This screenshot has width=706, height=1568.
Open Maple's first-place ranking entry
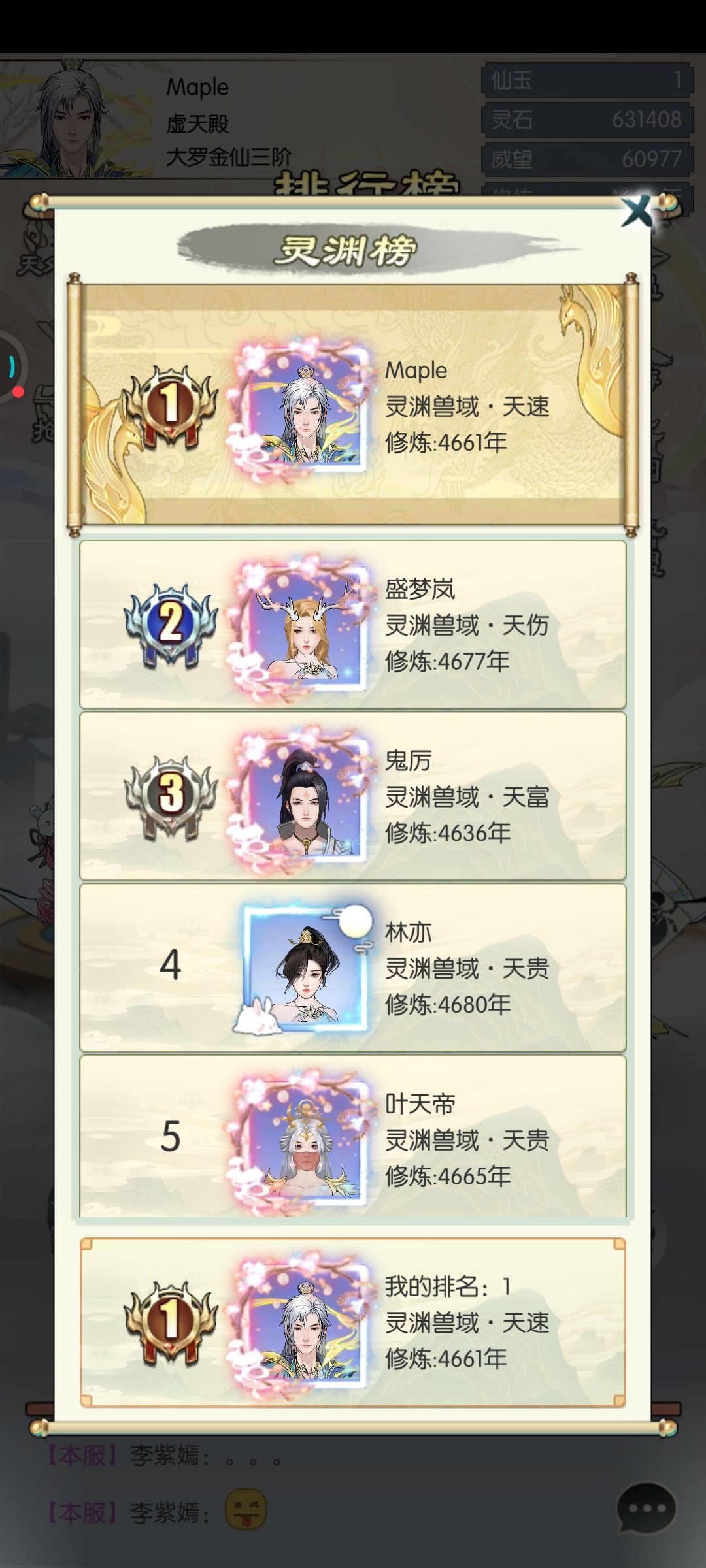(353, 404)
